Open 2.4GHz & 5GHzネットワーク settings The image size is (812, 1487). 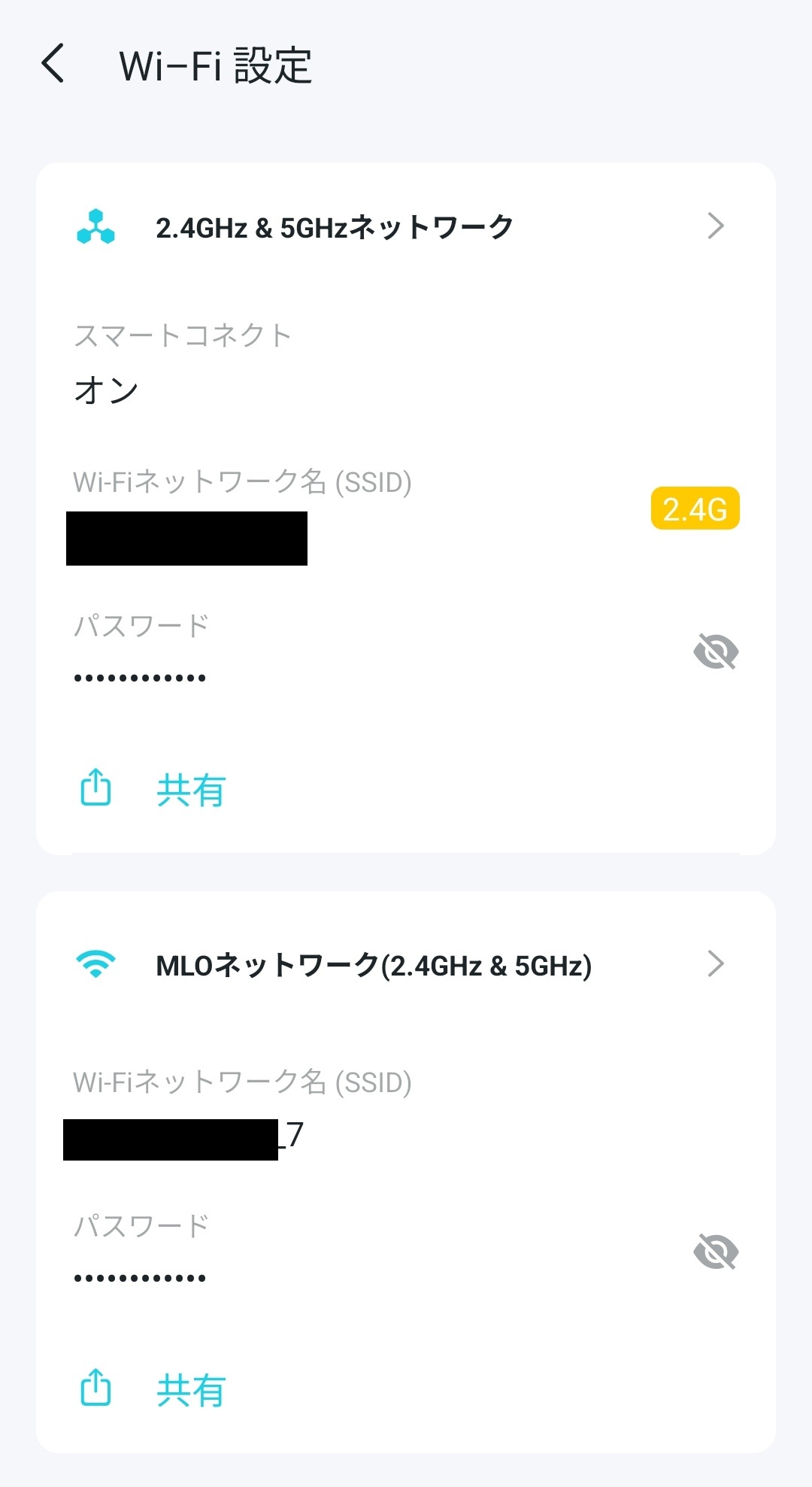coord(406,226)
